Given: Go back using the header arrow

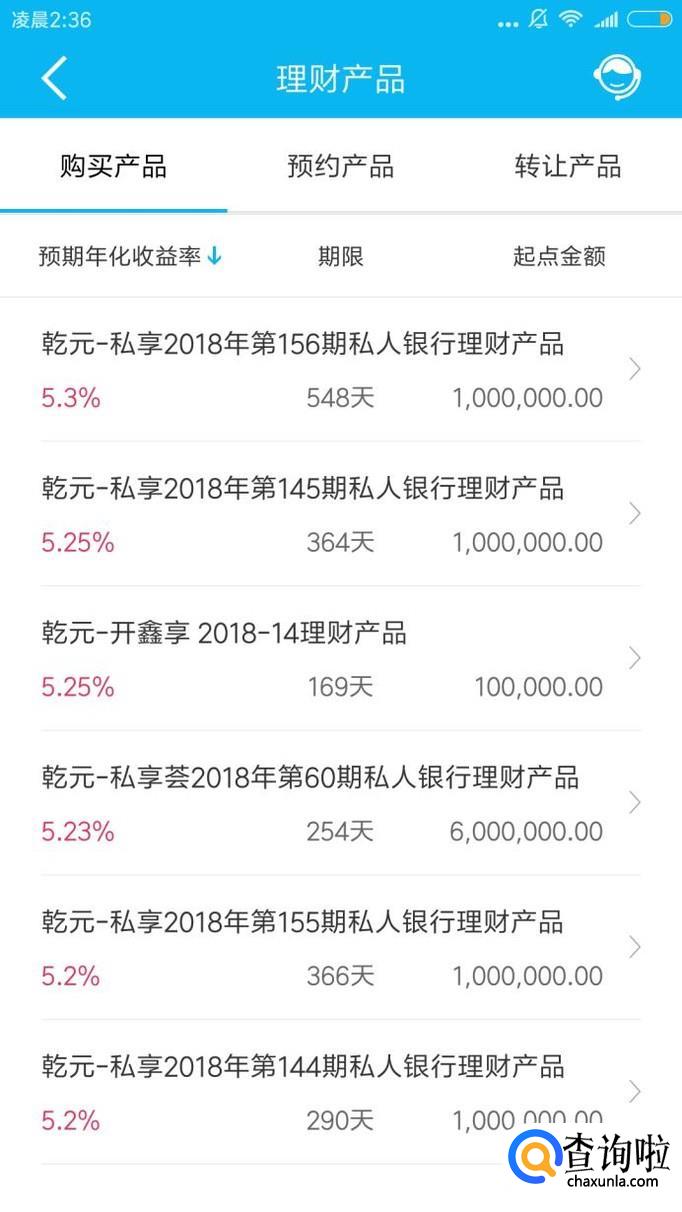Looking at the screenshot, I should (x=54, y=78).
